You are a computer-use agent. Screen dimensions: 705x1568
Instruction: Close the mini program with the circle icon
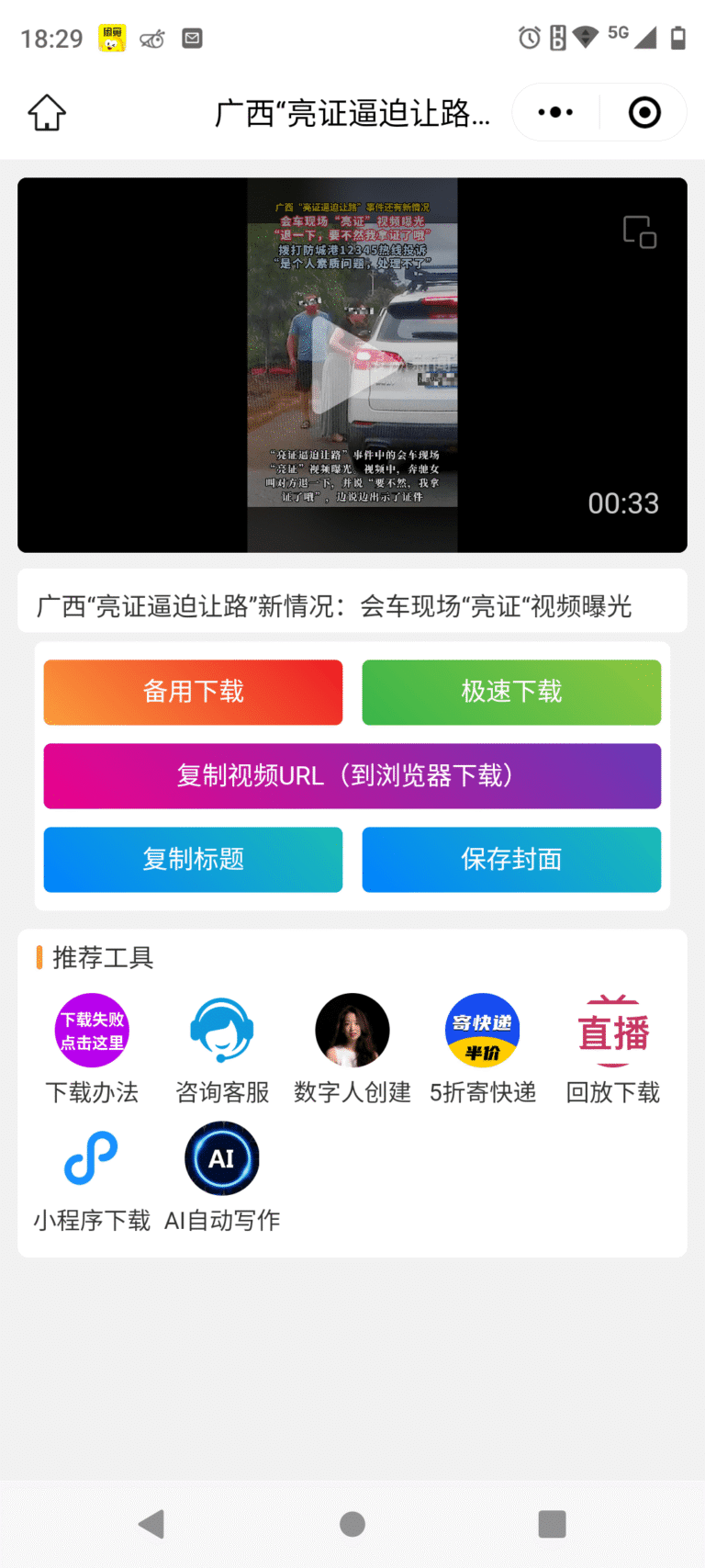[x=644, y=113]
